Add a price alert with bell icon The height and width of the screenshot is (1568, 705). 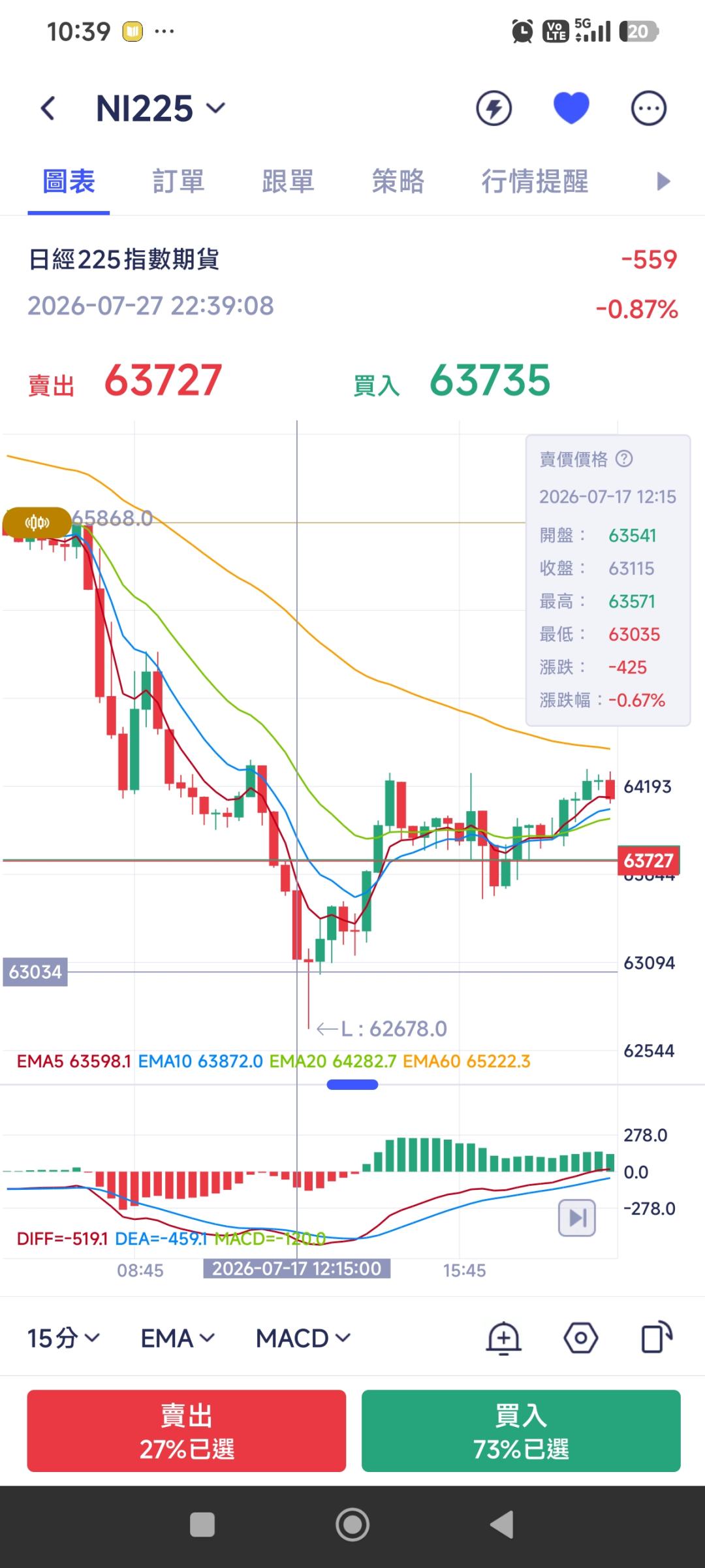coord(503,1338)
